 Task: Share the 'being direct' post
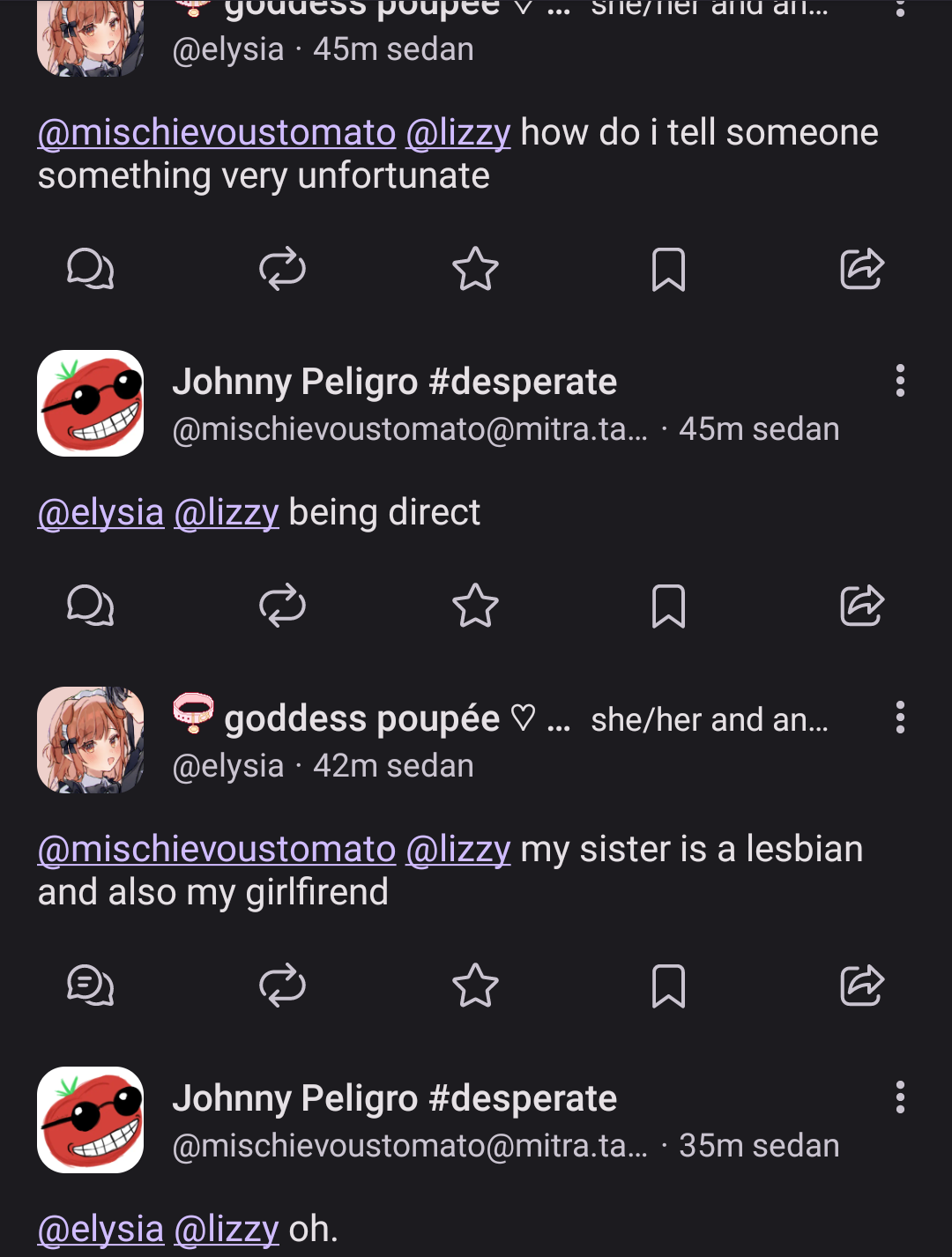click(861, 606)
